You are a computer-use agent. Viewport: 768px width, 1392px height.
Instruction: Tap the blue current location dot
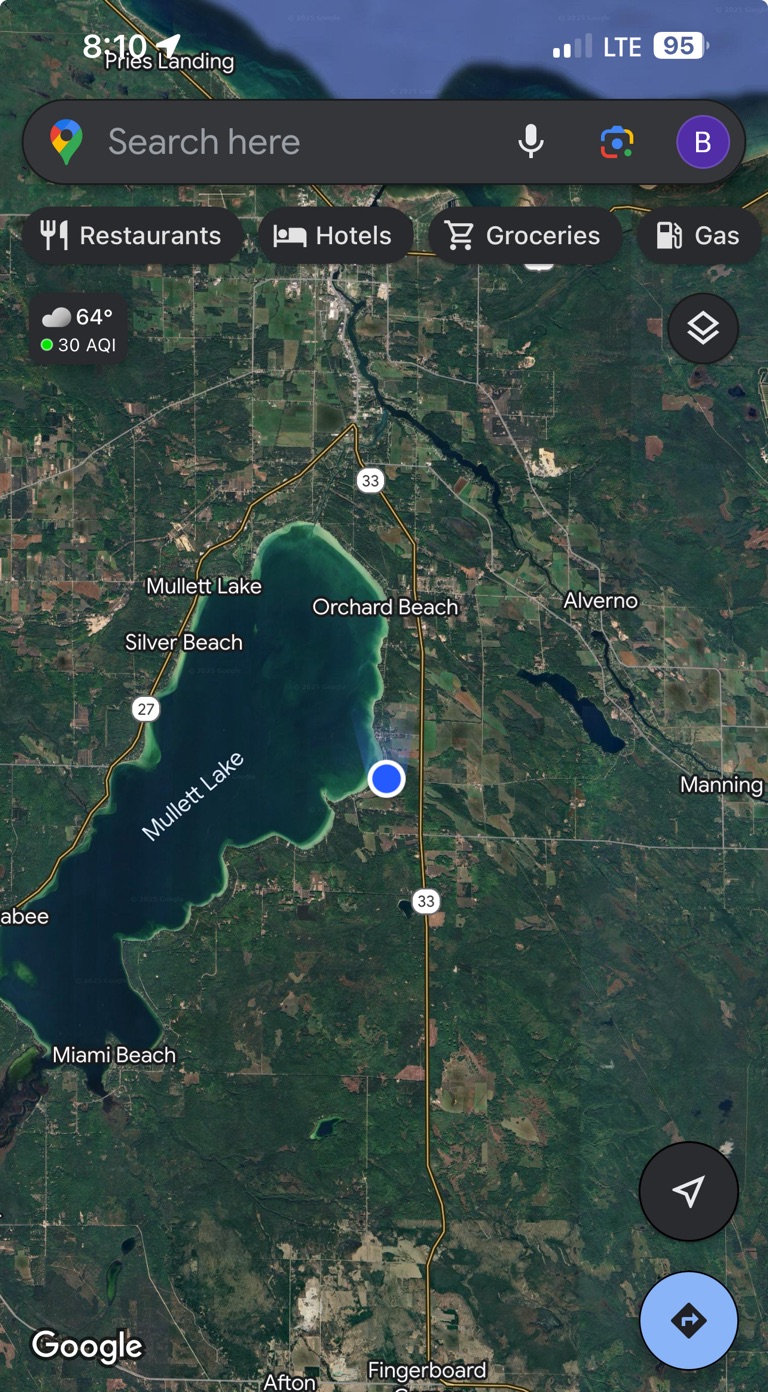tap(386, 778)
